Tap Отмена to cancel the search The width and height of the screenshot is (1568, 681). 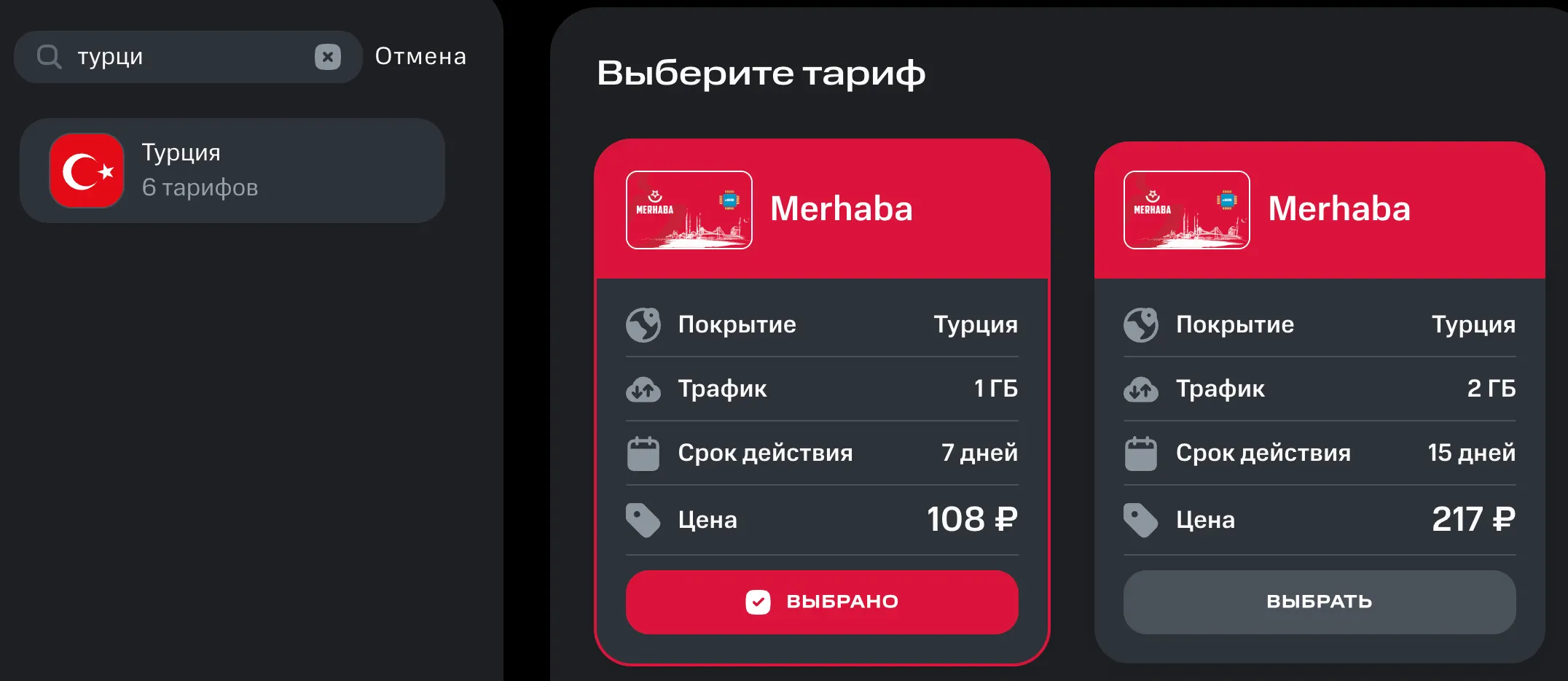(420, 57)
